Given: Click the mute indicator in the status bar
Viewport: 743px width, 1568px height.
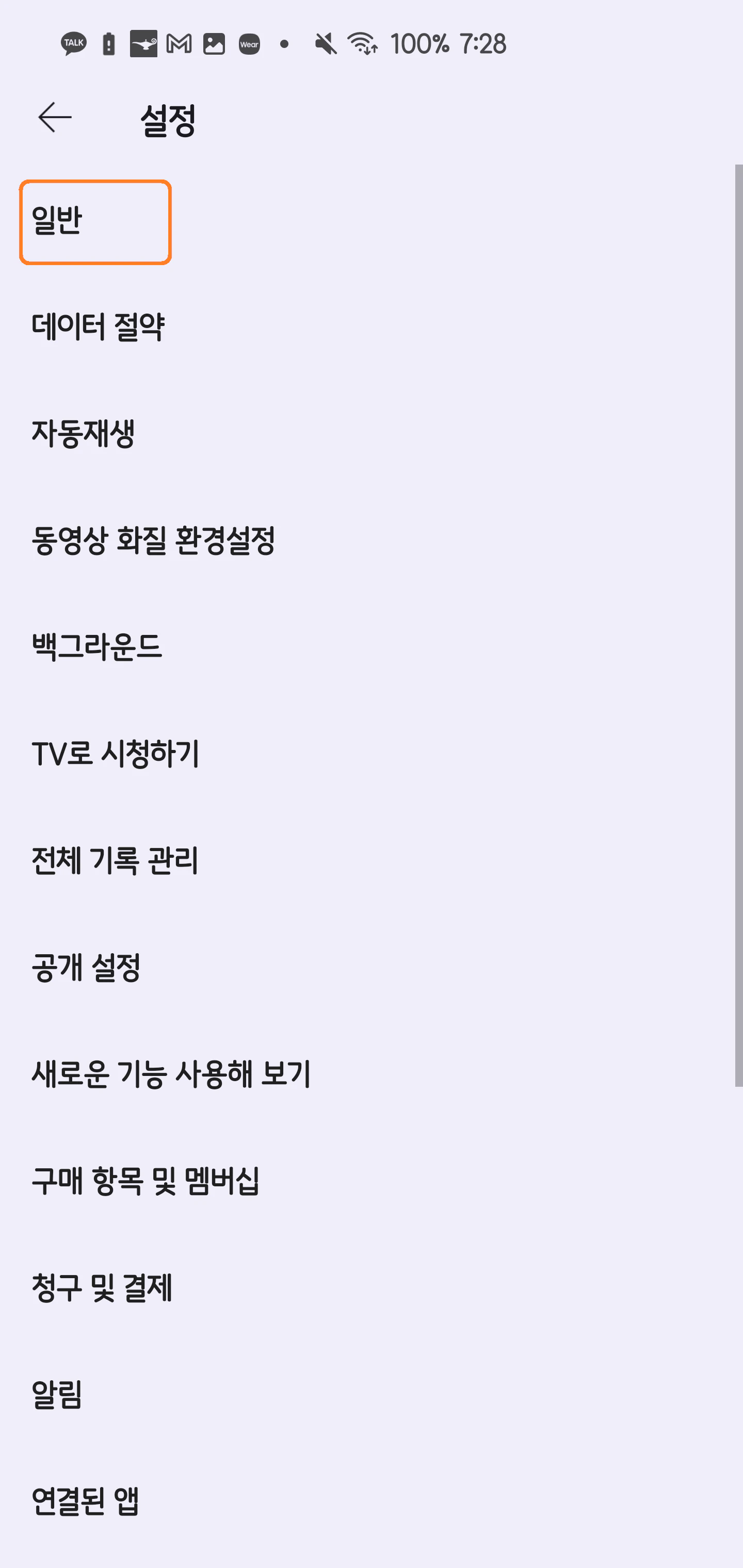Looking at the screenshot, I should coord(325,43).
